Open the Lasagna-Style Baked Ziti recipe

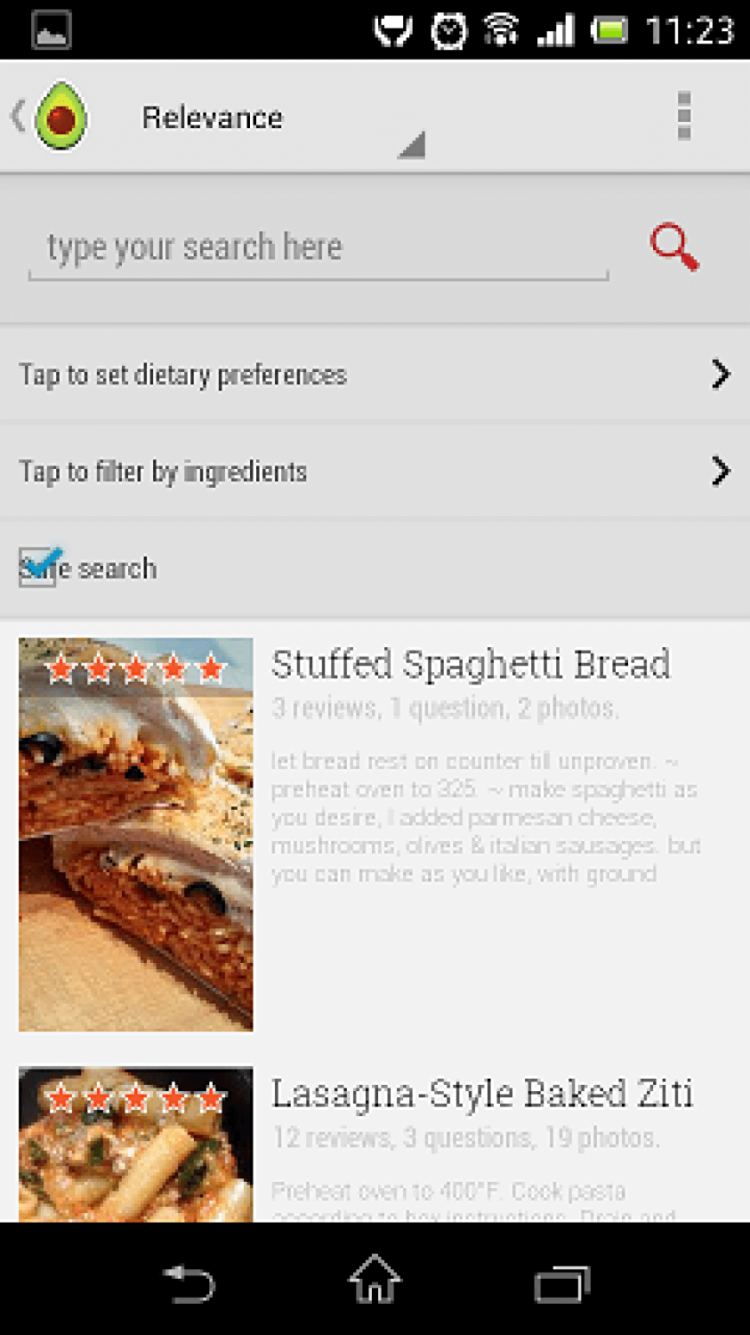click(482, 1094)
